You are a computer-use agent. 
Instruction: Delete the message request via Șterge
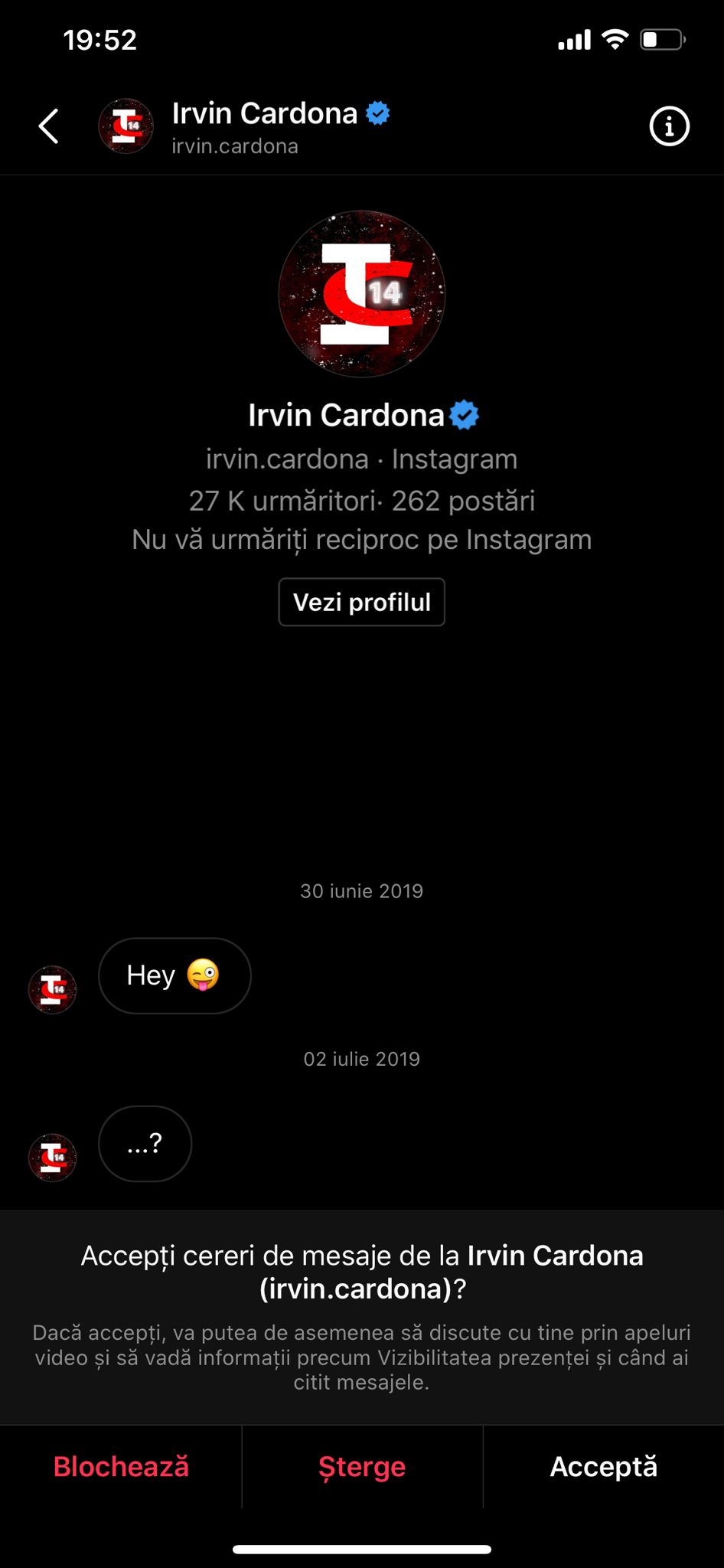[362, 1467]
